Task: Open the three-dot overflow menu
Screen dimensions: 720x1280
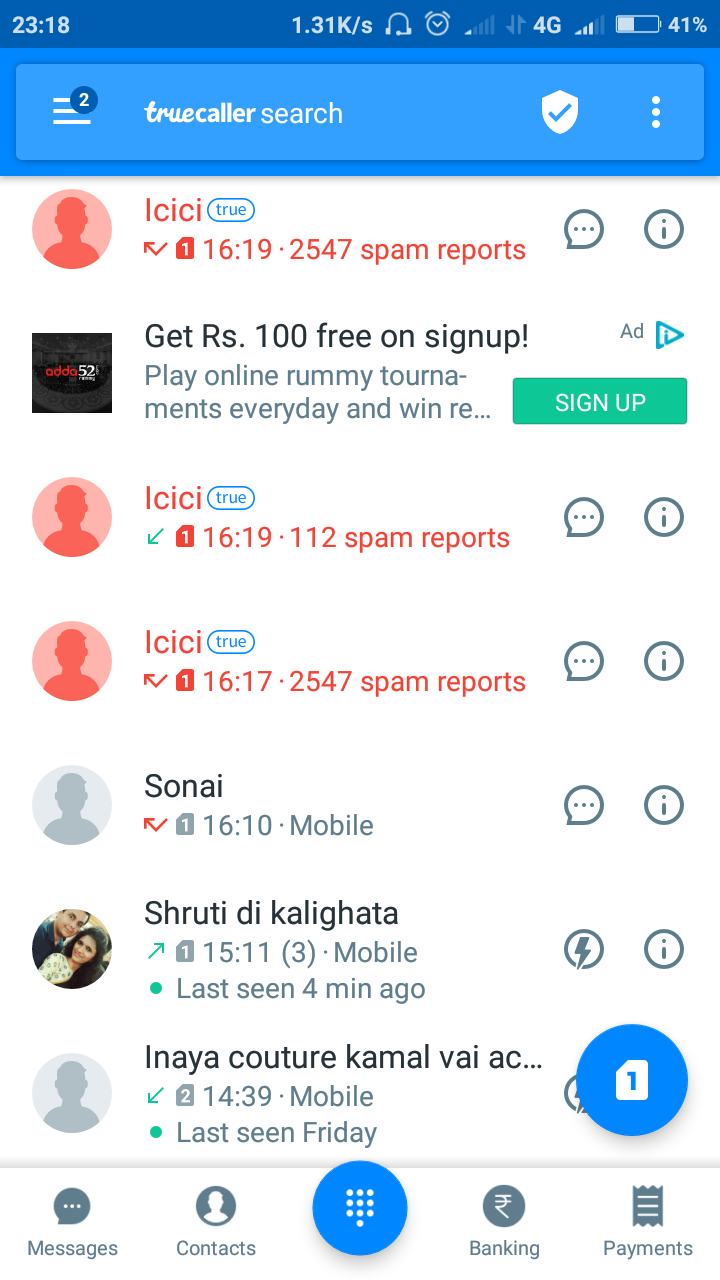Action: pyautogui.click(x=656, y=112)
